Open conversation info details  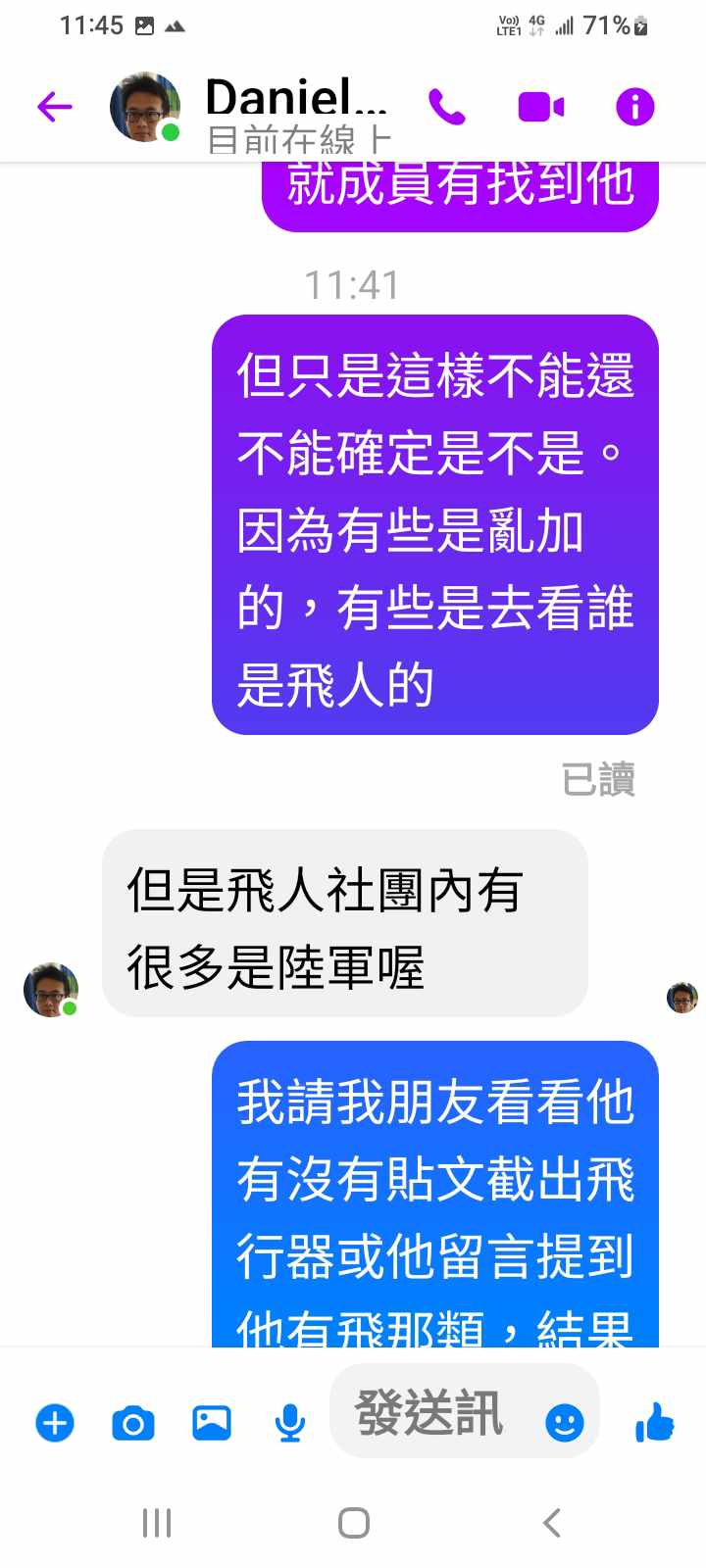pyautogui.click(x=634, y=107)
